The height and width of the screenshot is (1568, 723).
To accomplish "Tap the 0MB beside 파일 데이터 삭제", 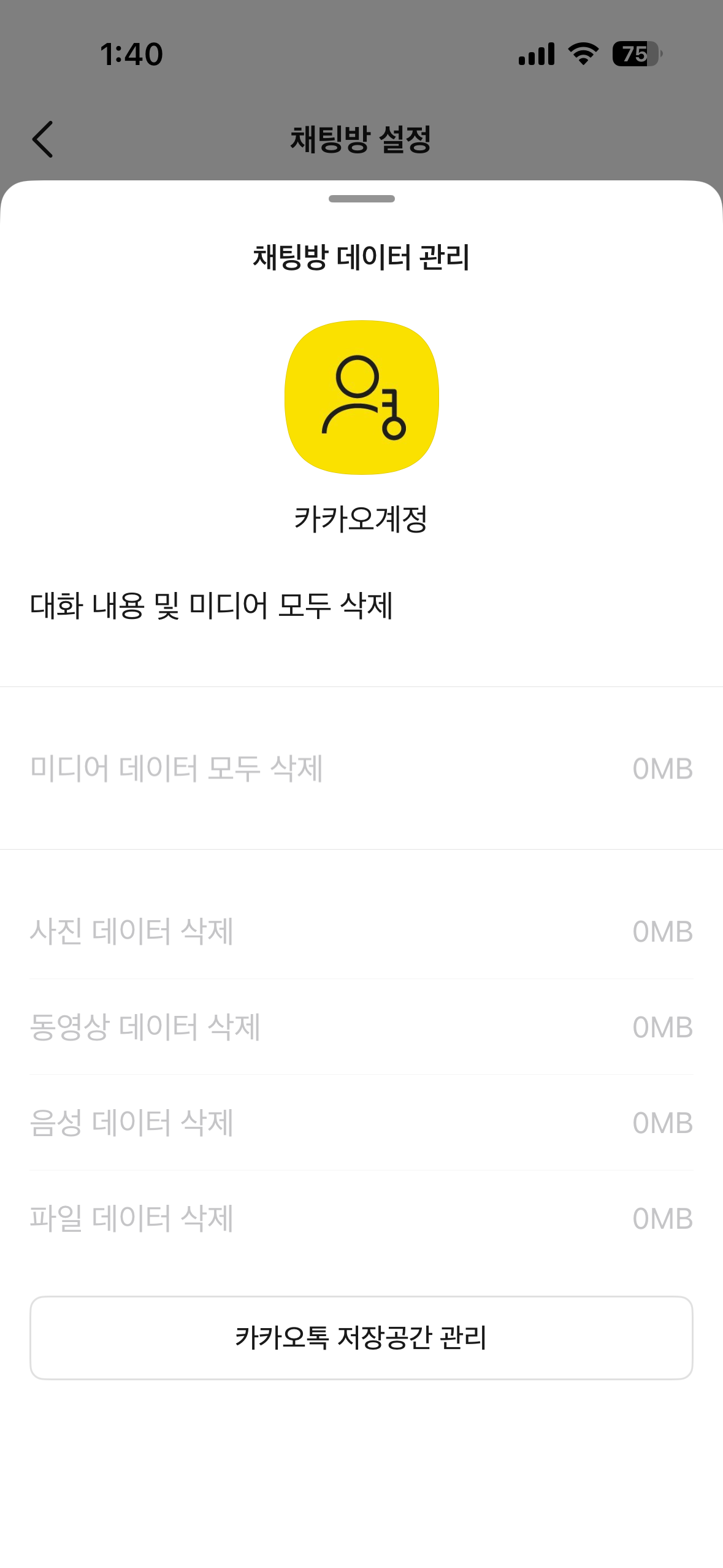I will coord(661,1218).
